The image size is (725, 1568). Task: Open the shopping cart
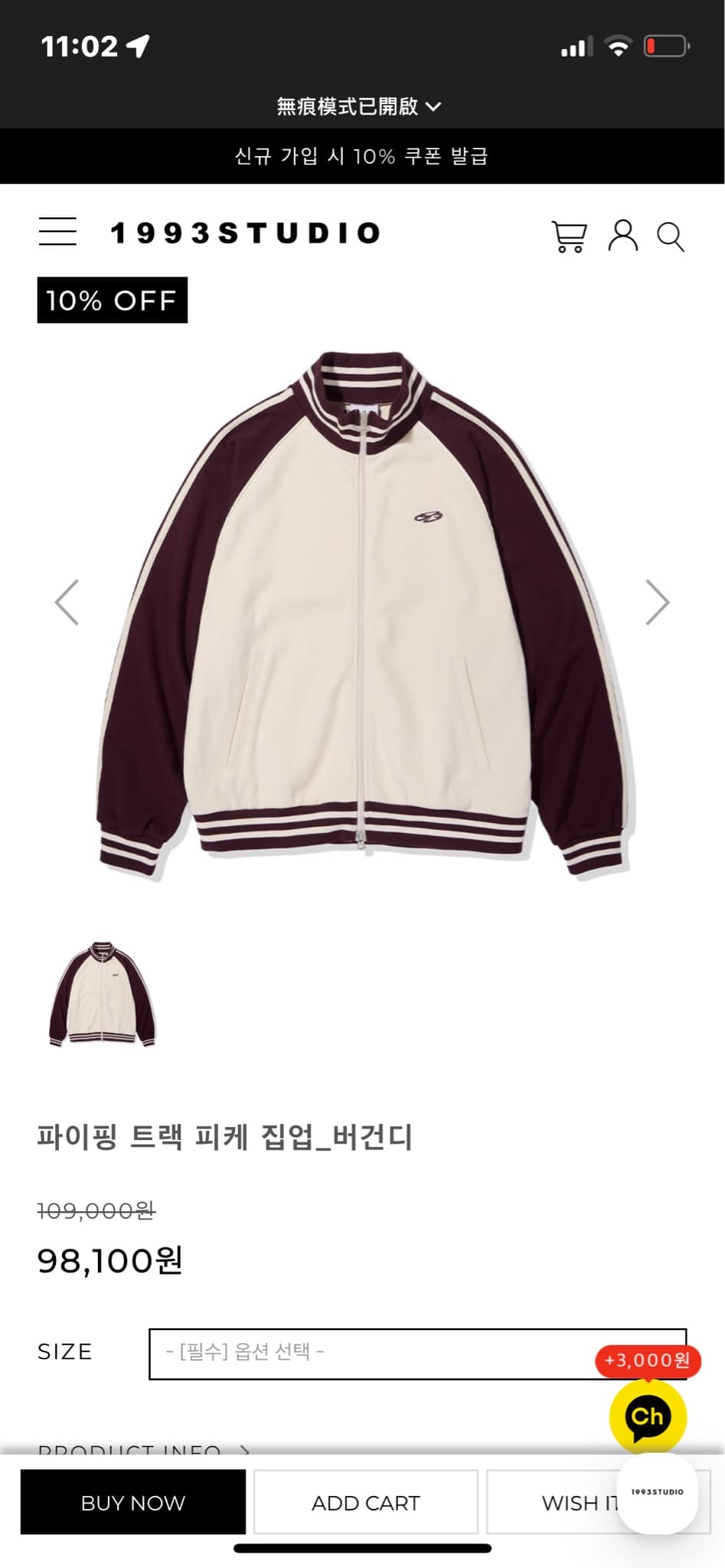pos(569,236)
